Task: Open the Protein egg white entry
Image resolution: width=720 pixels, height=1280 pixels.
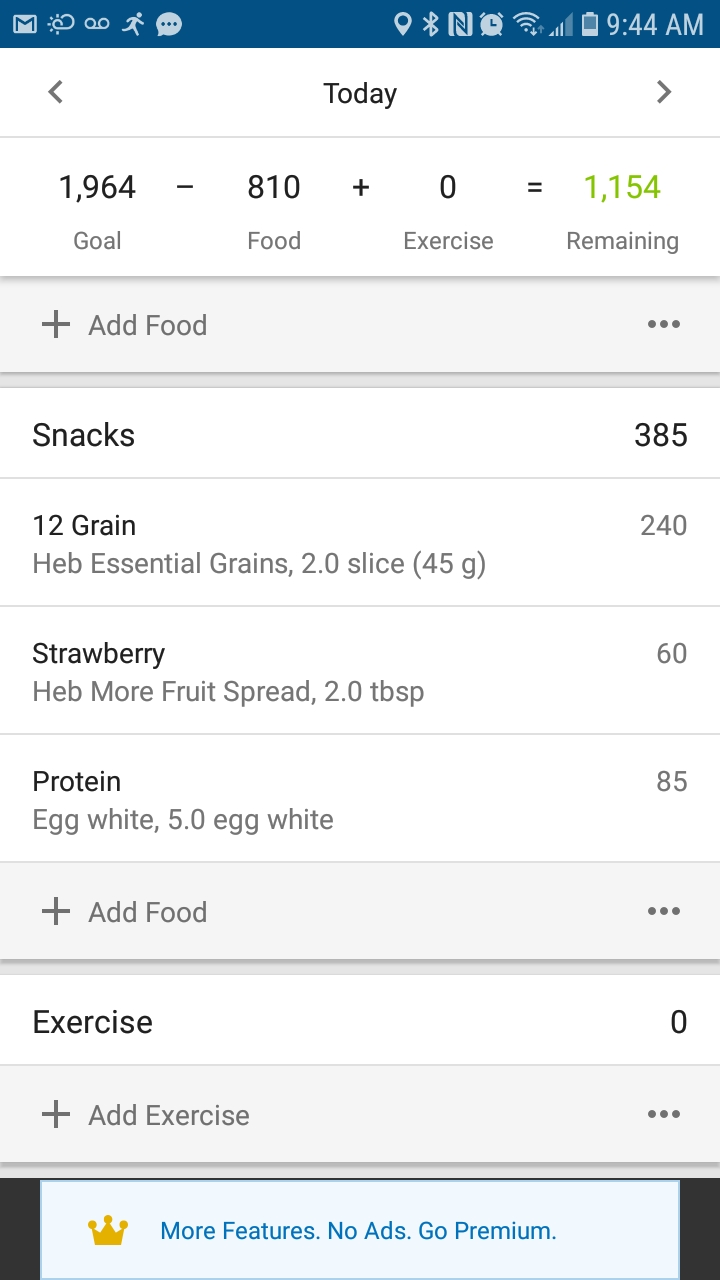Action: point(360,799)
